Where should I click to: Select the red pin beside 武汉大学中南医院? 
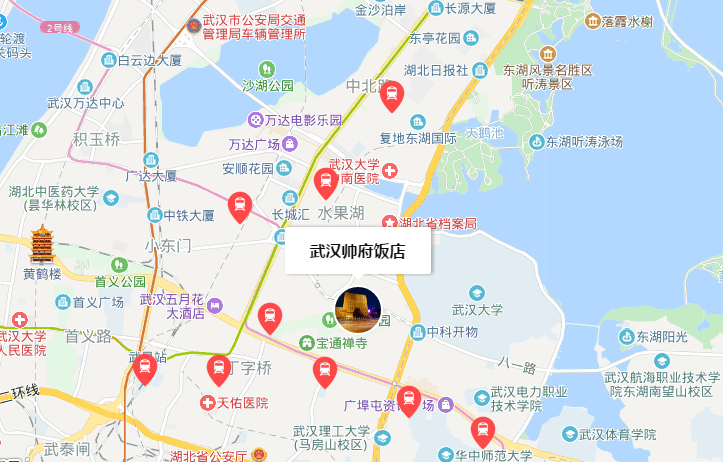[x=325, y=183]
